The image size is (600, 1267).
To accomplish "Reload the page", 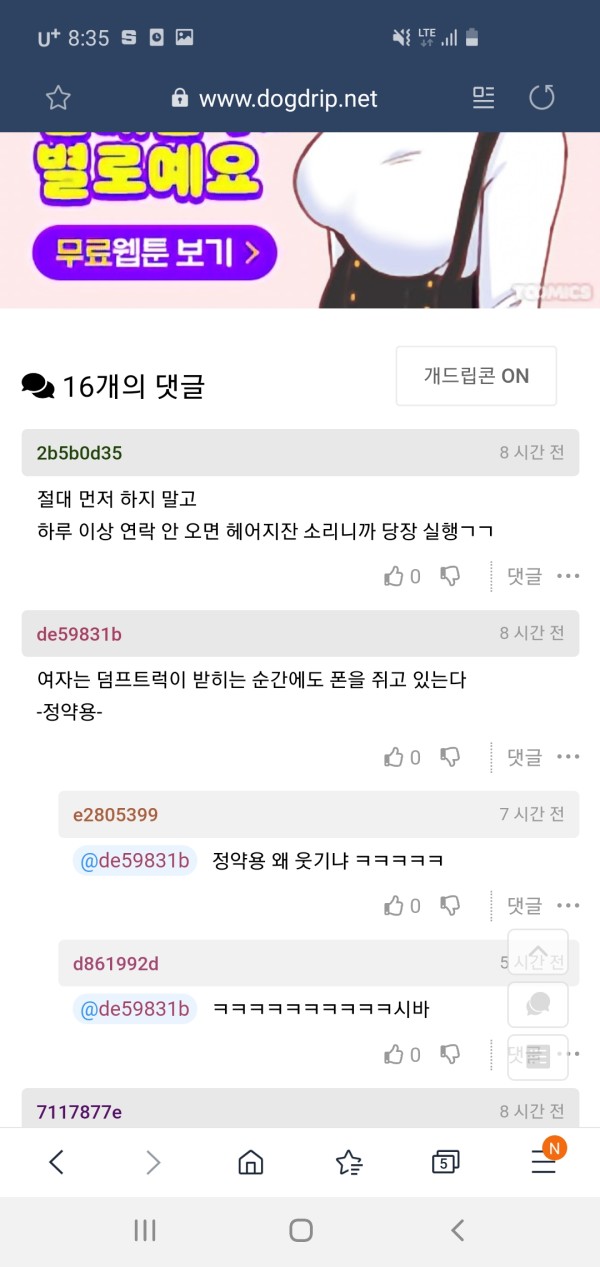I will pos(541,97).
